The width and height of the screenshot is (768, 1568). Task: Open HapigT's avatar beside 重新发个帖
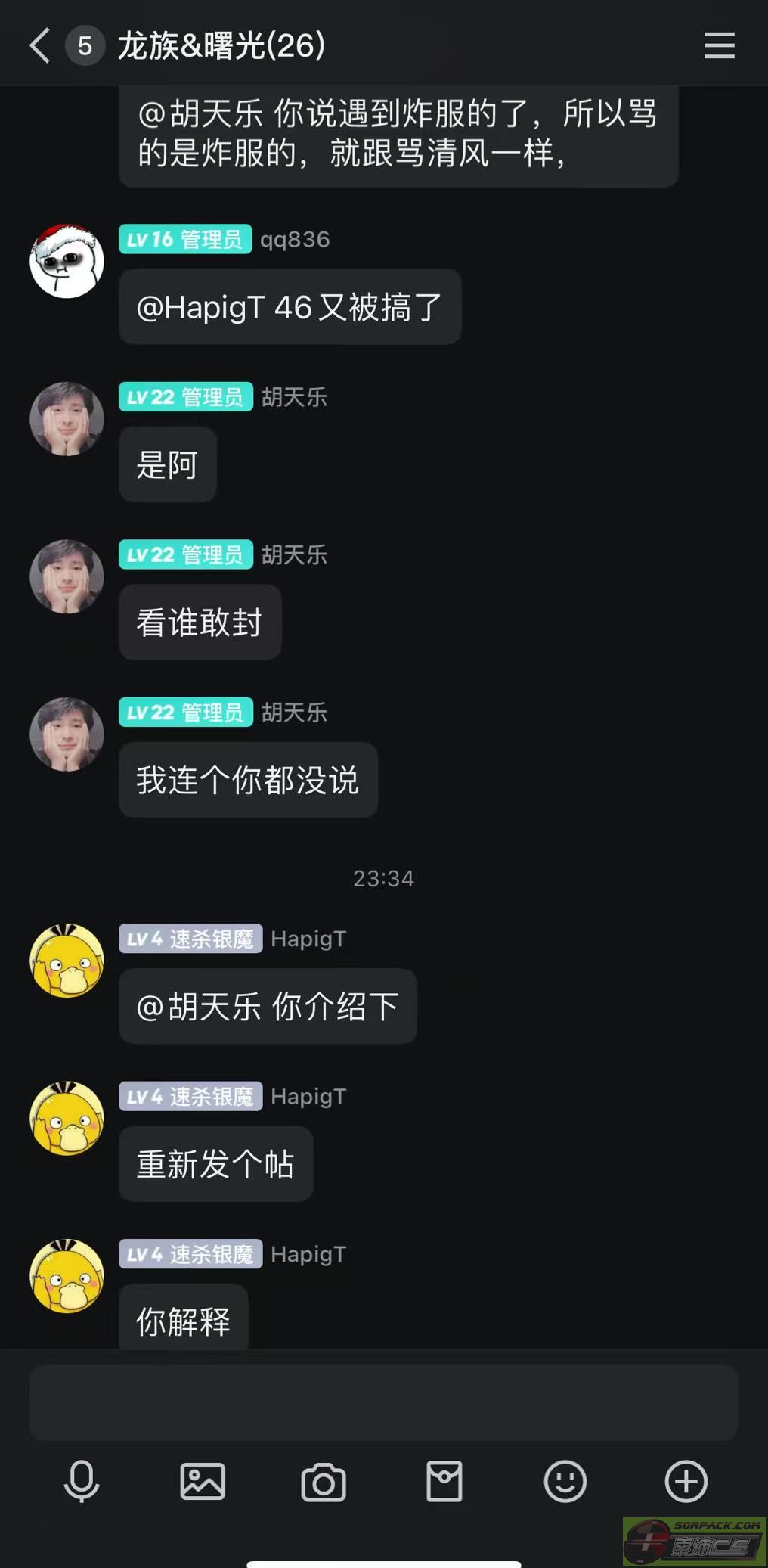(x=67, y=1118)
